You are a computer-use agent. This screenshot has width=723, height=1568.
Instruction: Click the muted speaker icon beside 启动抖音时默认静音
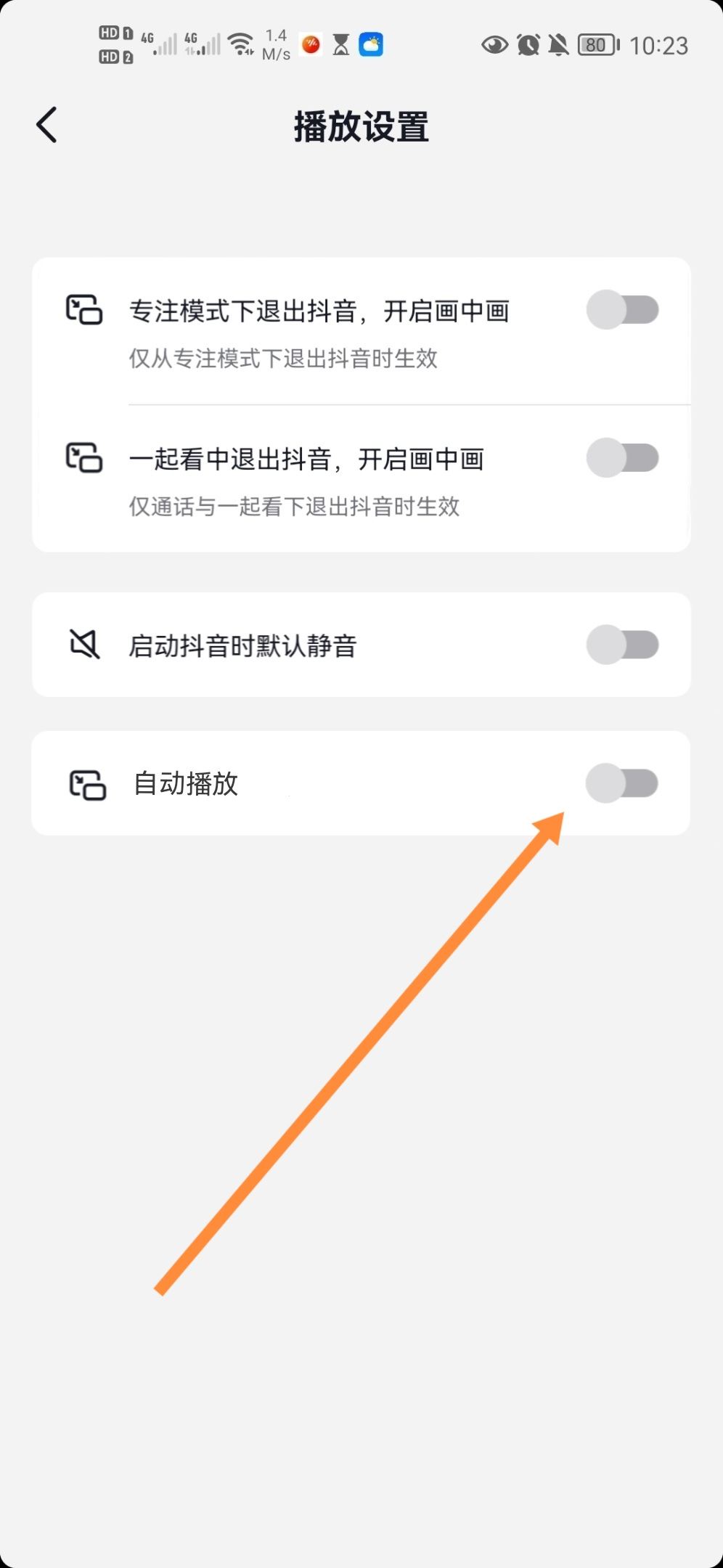click(83, 644)
